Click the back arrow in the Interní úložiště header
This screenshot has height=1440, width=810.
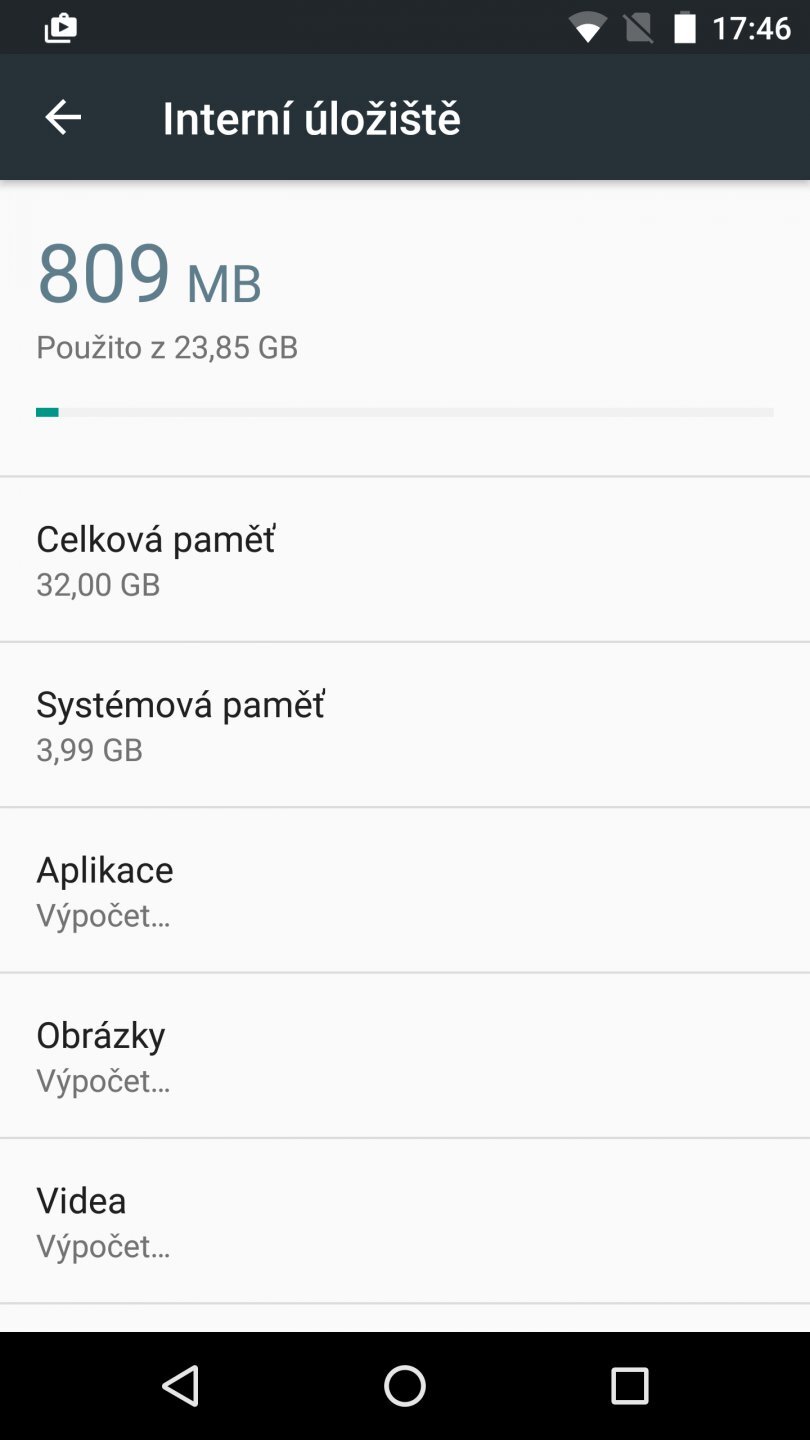point(63,116)
